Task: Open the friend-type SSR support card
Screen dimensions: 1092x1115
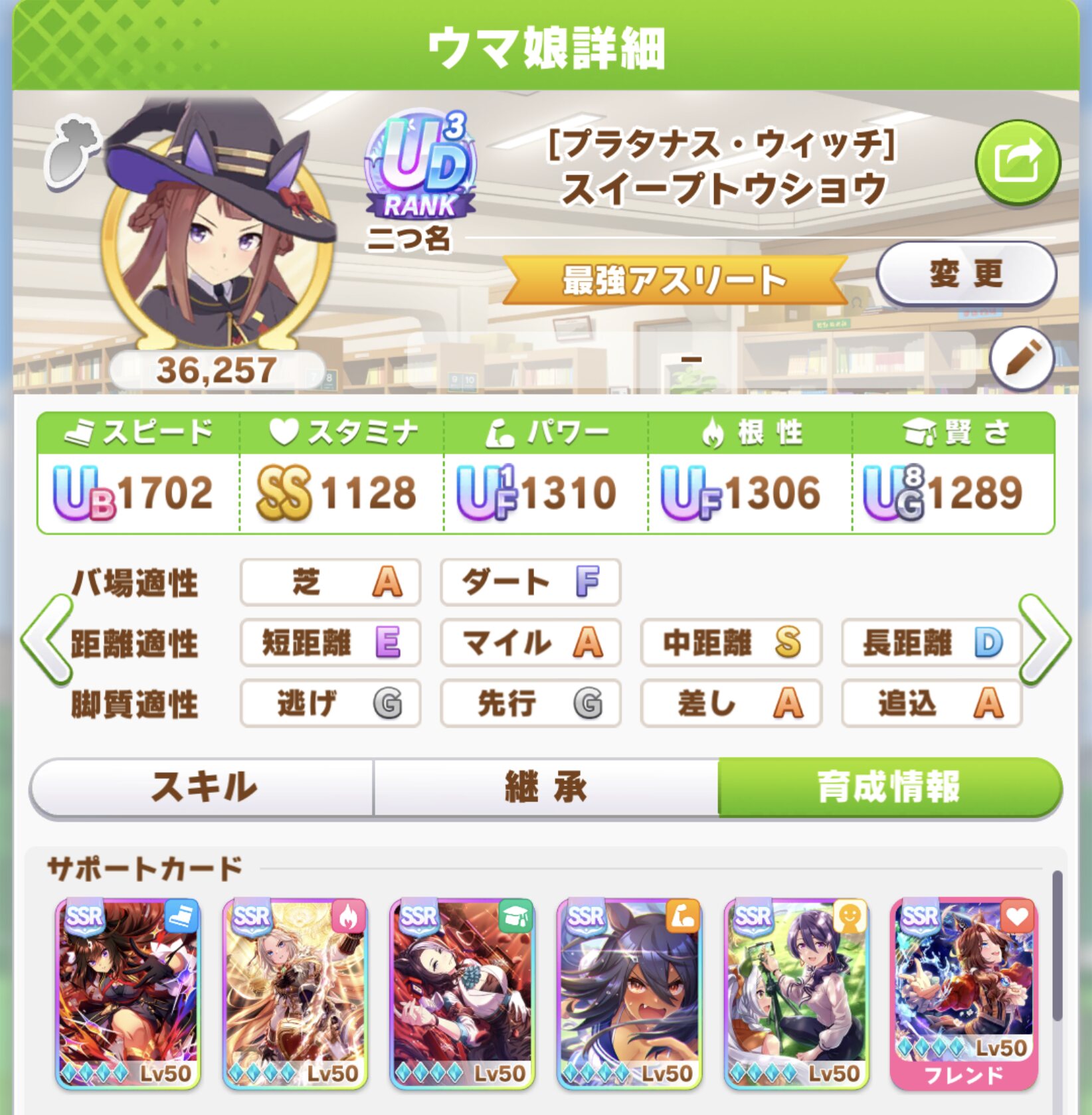Action: (x=796, y=993)
